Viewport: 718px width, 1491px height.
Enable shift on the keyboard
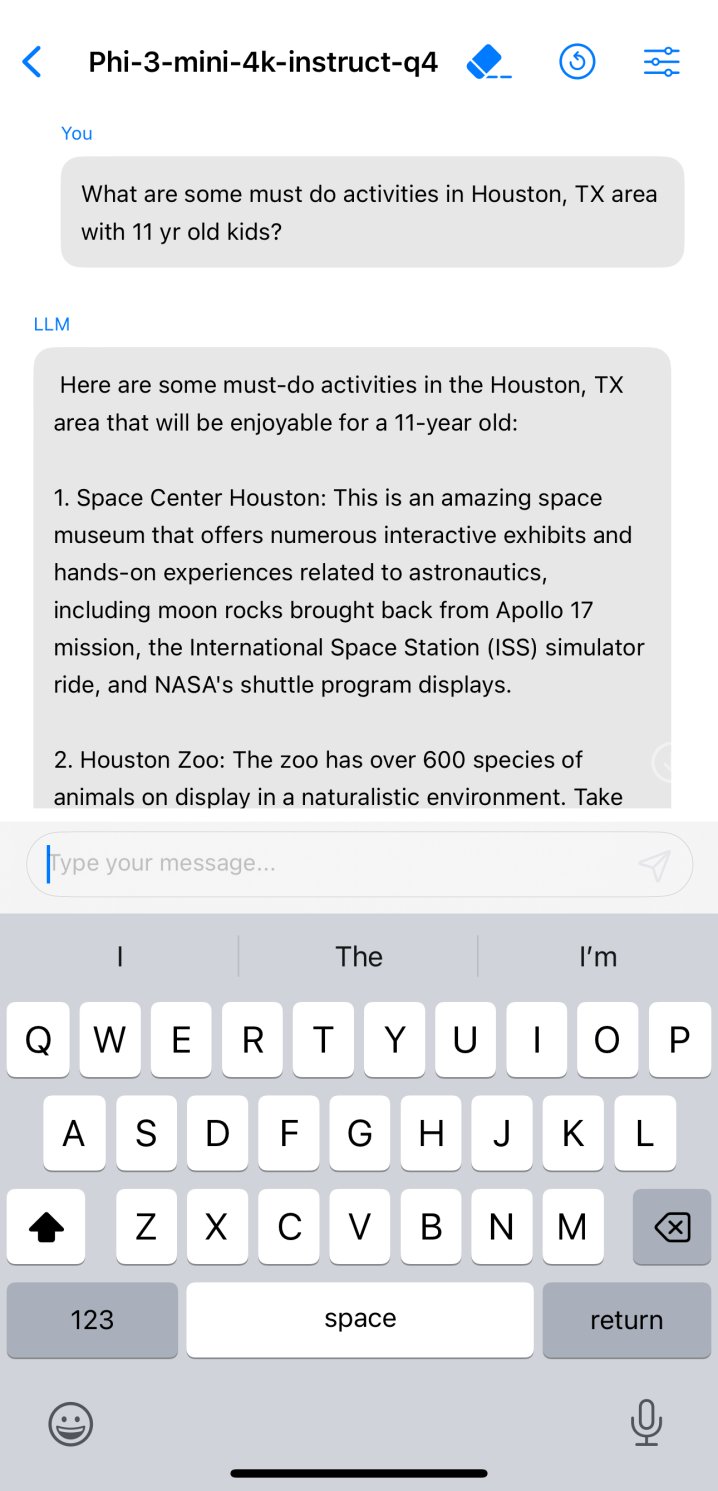pos(46,1226)
